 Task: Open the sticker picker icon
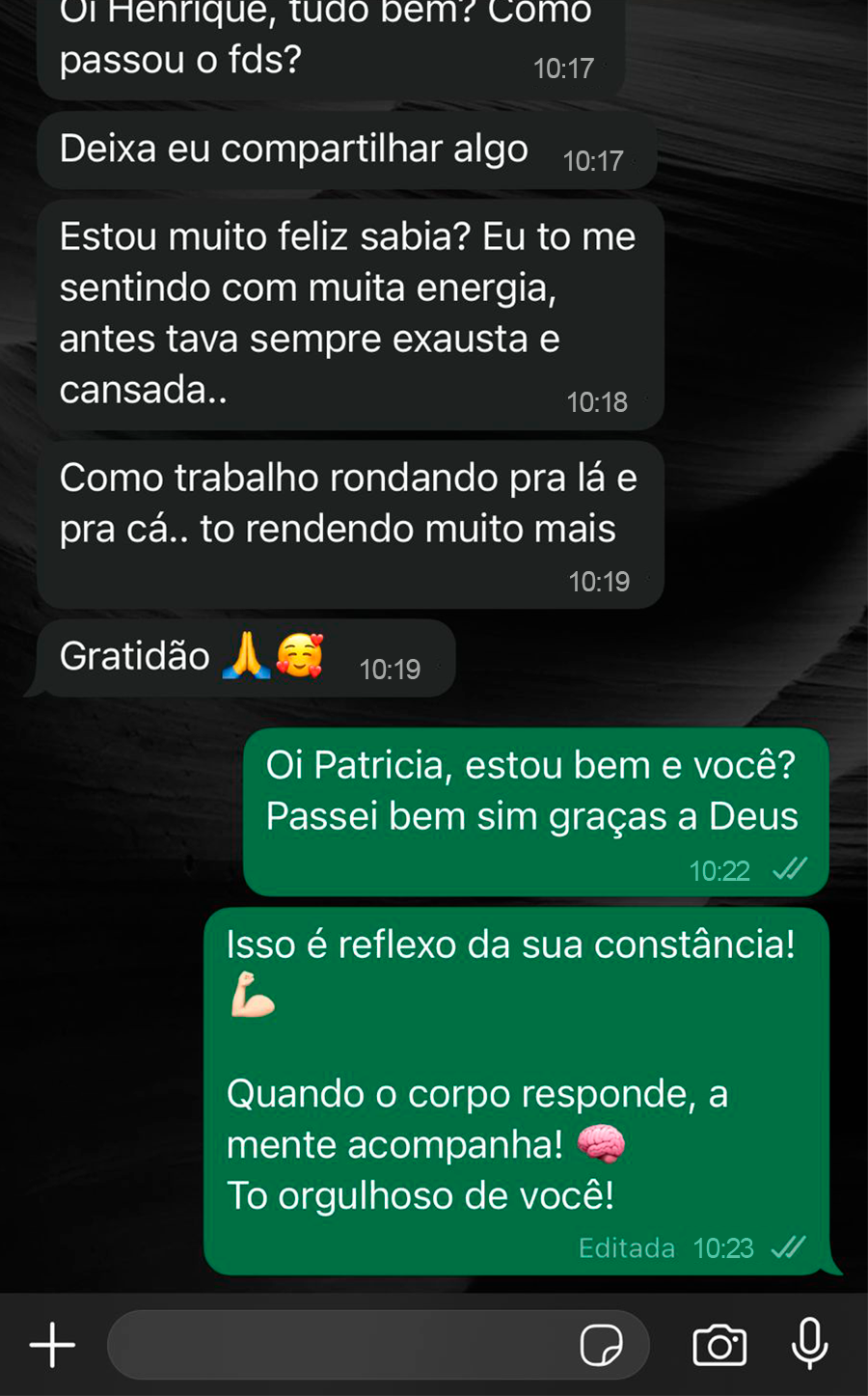[601, 1345]
